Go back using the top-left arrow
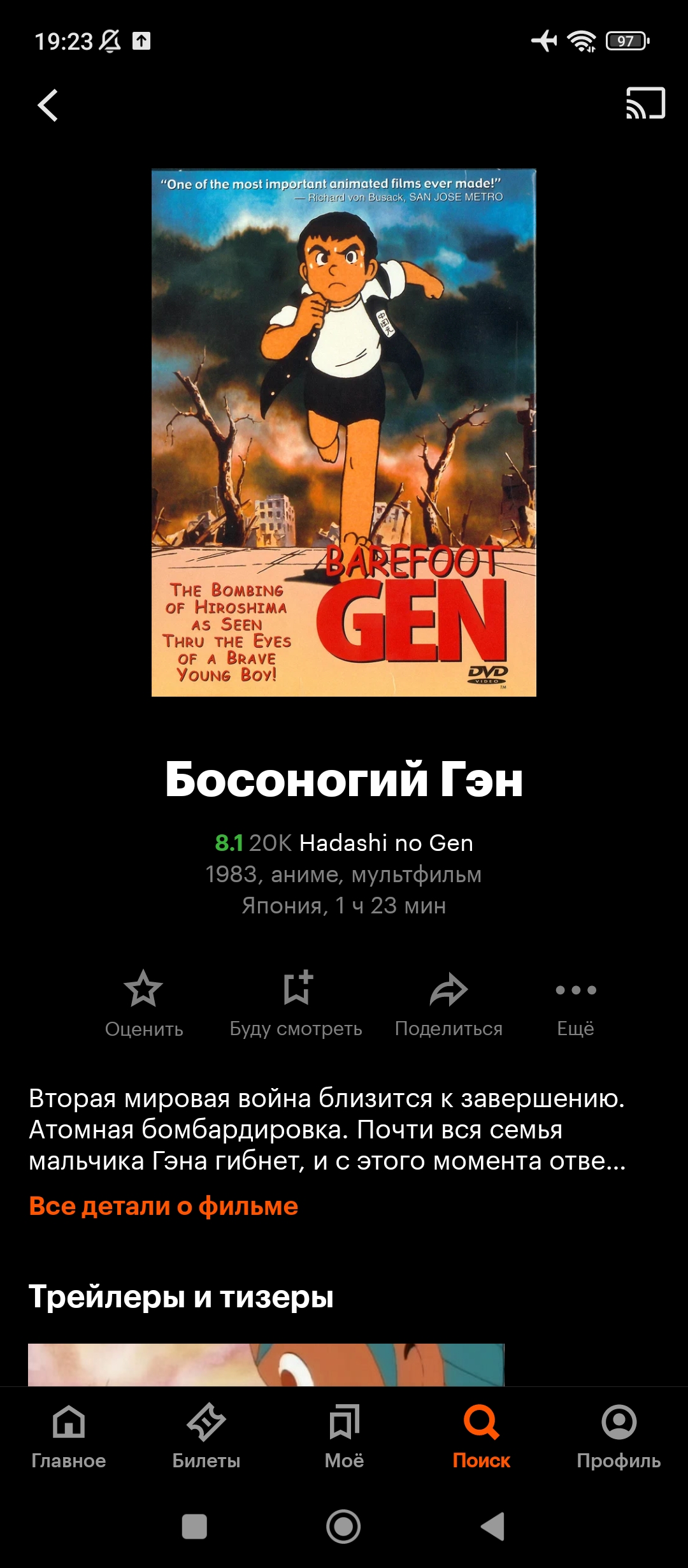This screenshot has height=1568, width=688. (48, 105)
